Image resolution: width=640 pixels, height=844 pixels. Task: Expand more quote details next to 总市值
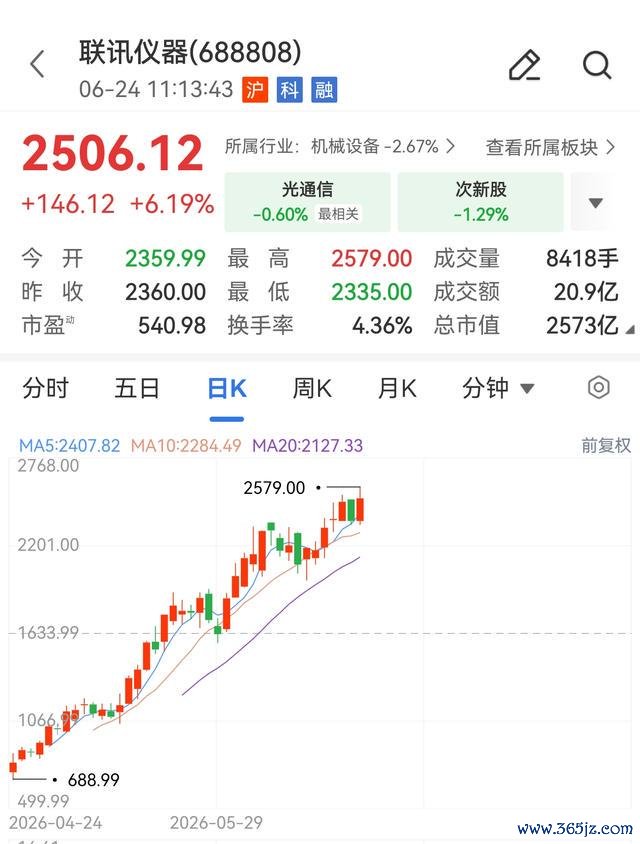click(x=630, y=329)
